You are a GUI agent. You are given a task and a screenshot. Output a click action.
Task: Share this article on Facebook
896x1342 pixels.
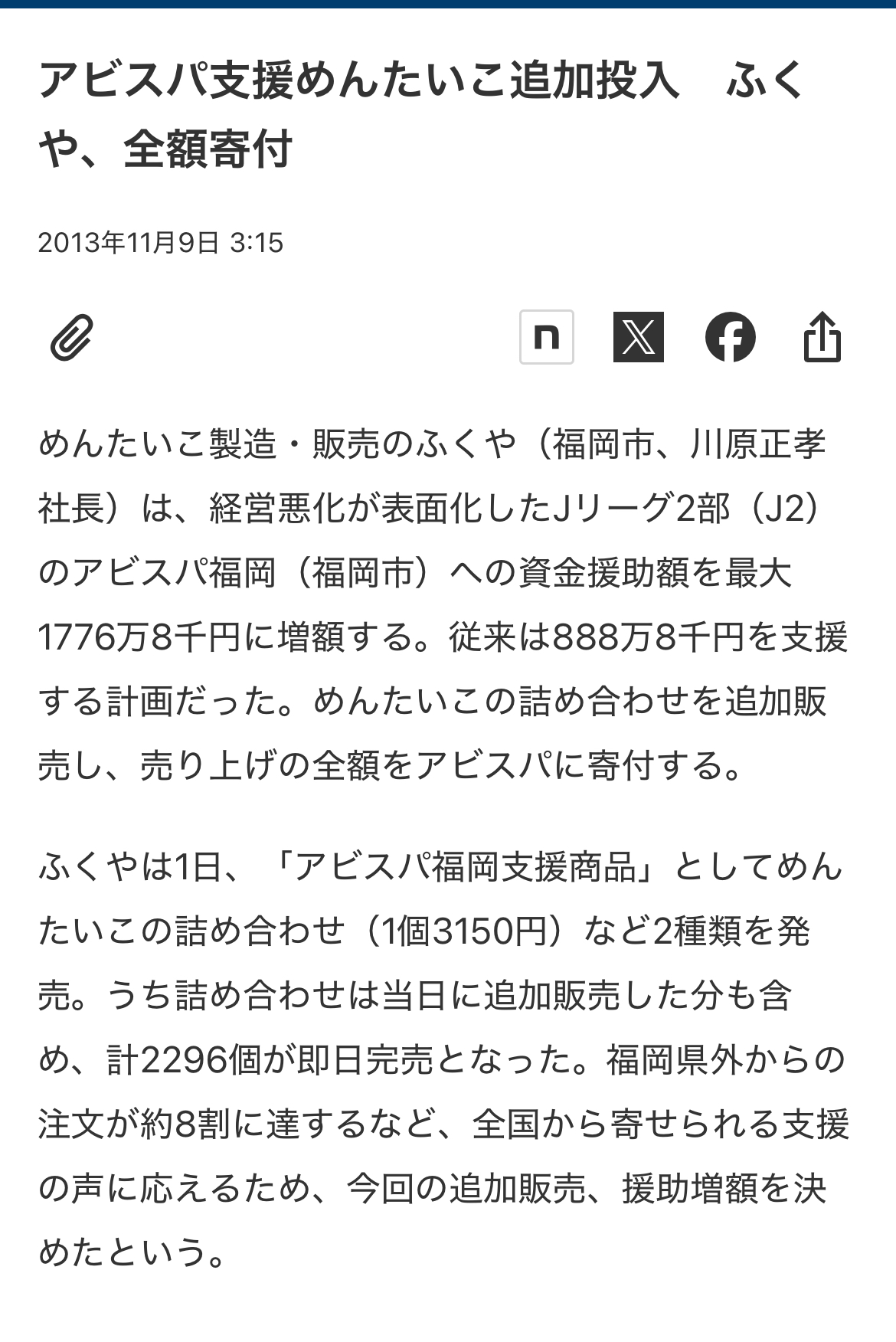pos(730,337)
